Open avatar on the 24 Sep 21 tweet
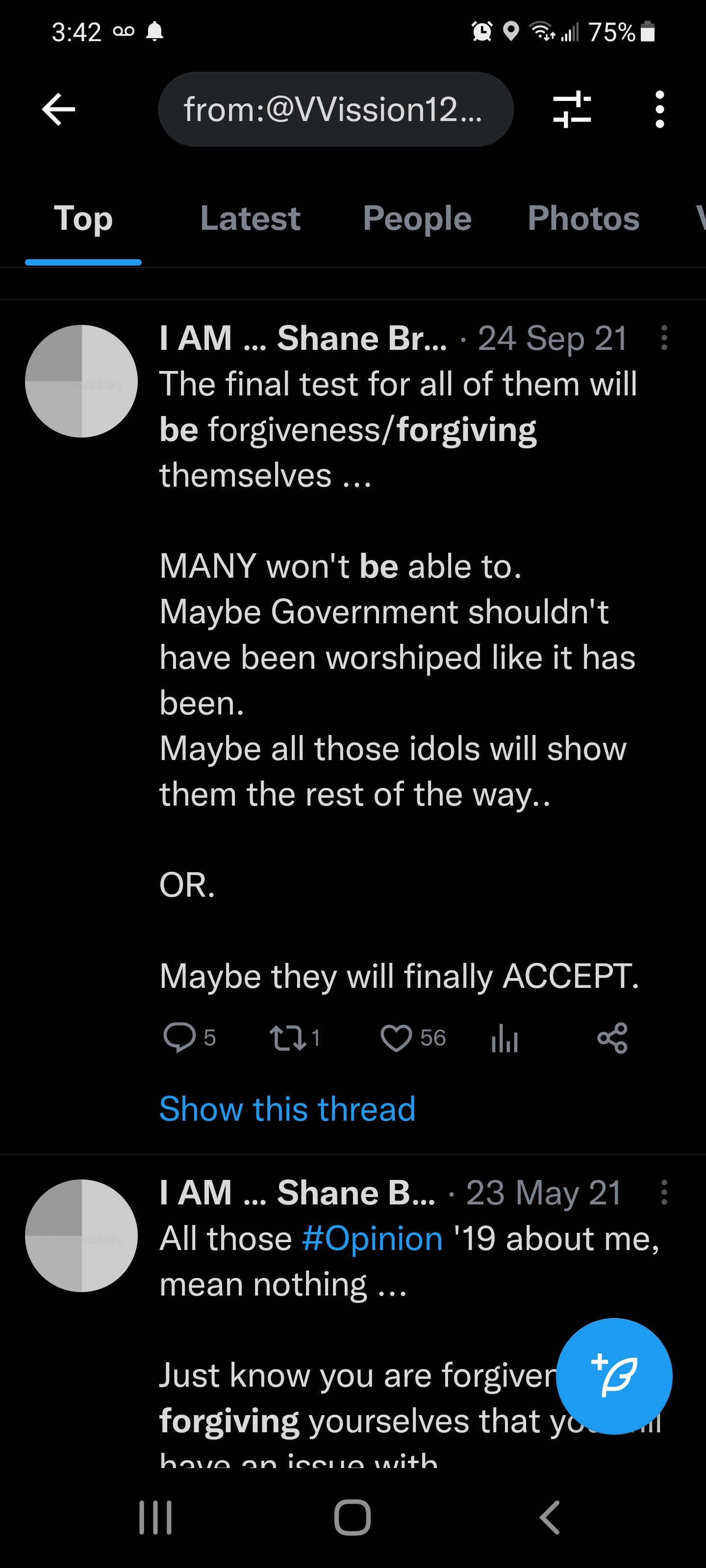Viewport: 706px width, 1568px height. pyautogui.click(x=81, y=381)
